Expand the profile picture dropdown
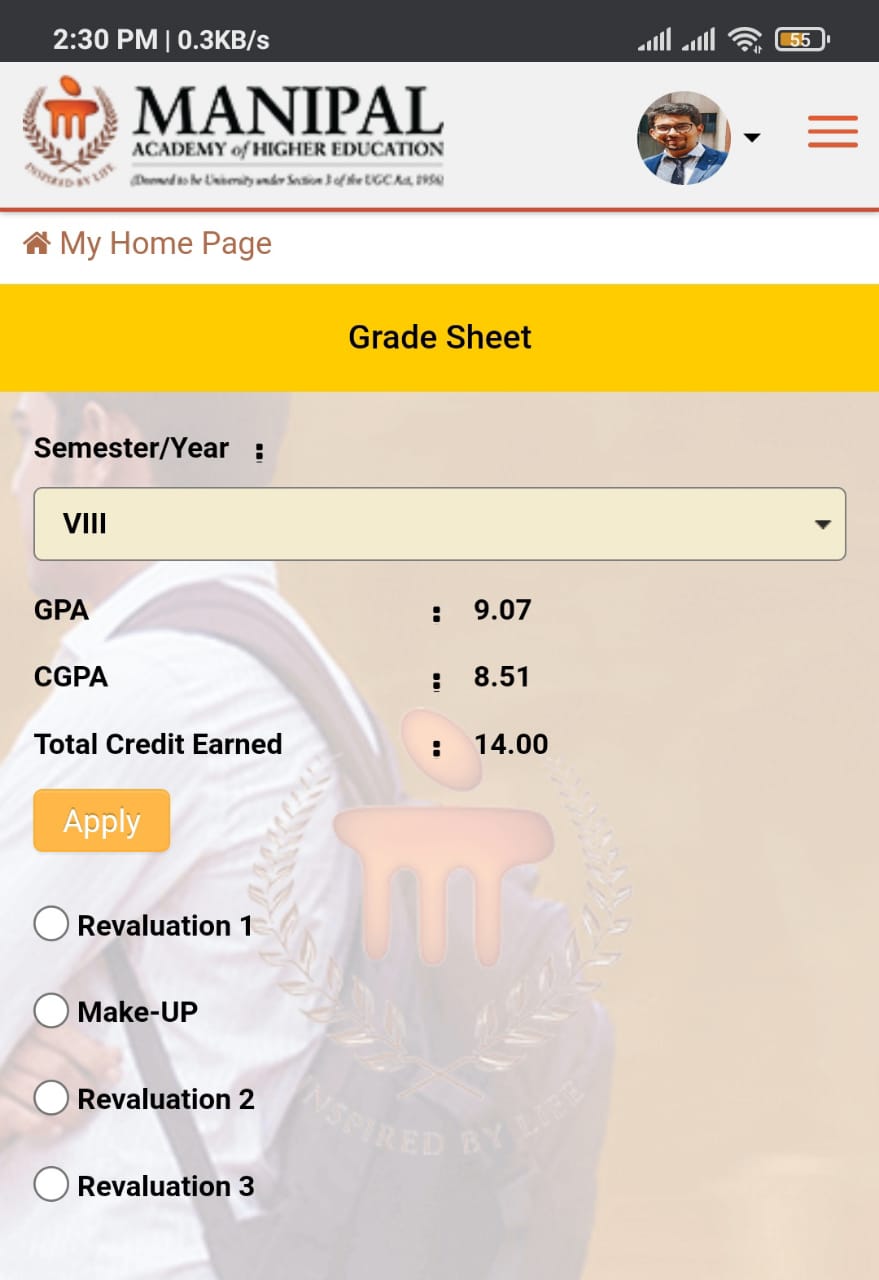This screenshot has height=1280, width=879. (752, 138)
